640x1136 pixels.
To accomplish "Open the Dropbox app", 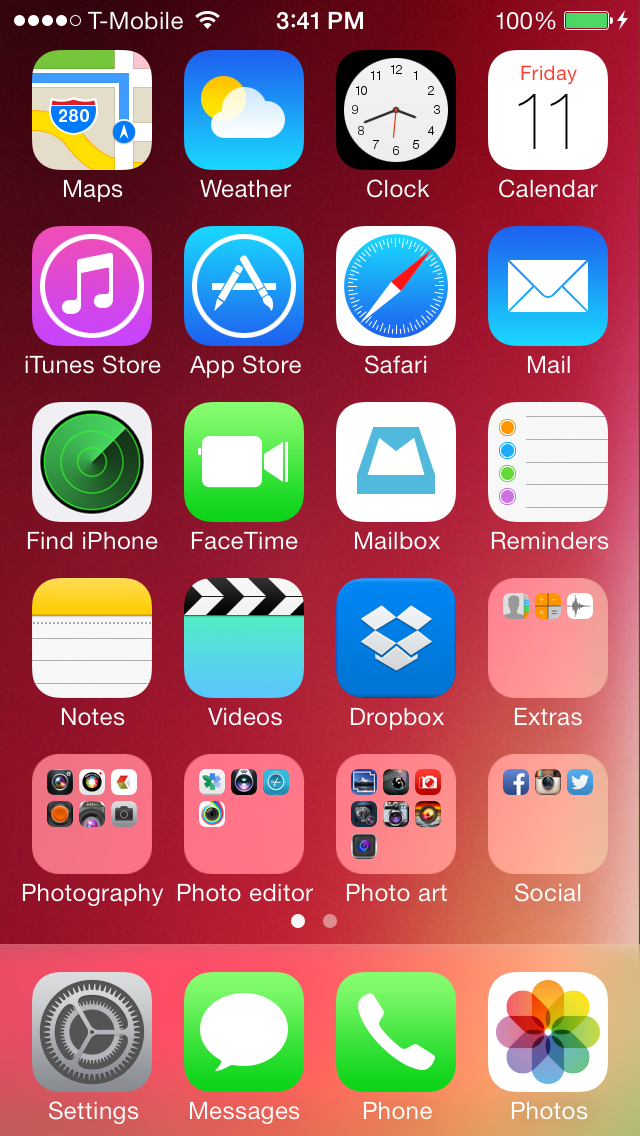I will (396, 638).
